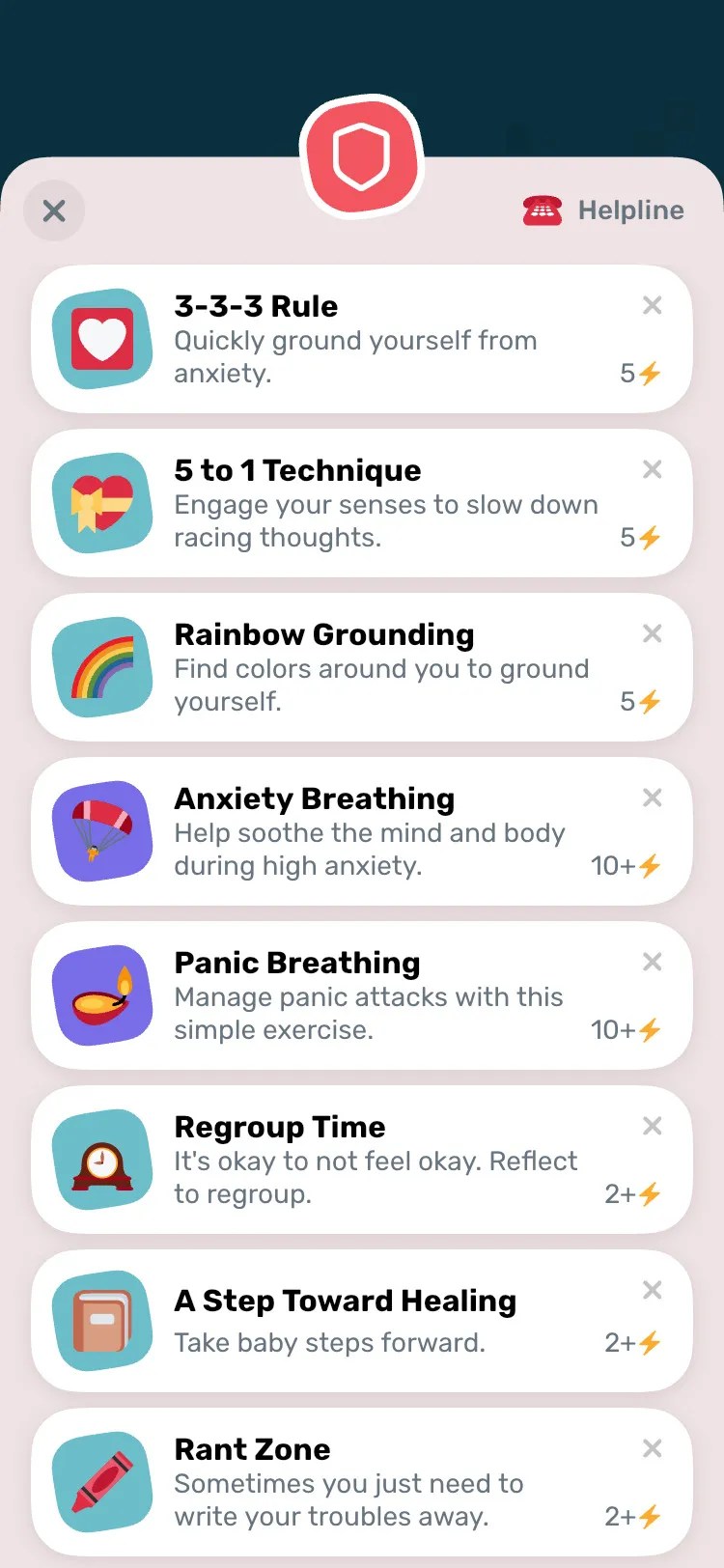Tap the rainbow icon for Rainbow Grounding
This screenshot has width=724, height=1568.
coord(102,668)
